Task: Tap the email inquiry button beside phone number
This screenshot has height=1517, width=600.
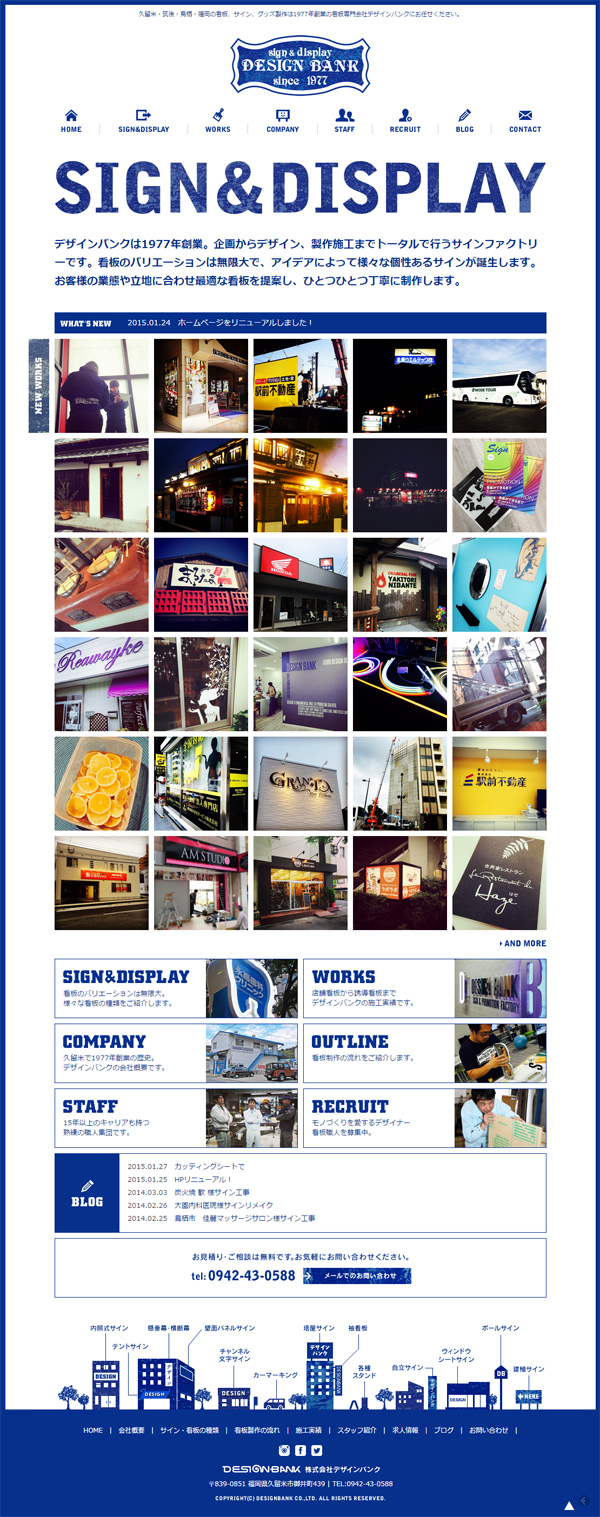Action: tap(356, 1276)
